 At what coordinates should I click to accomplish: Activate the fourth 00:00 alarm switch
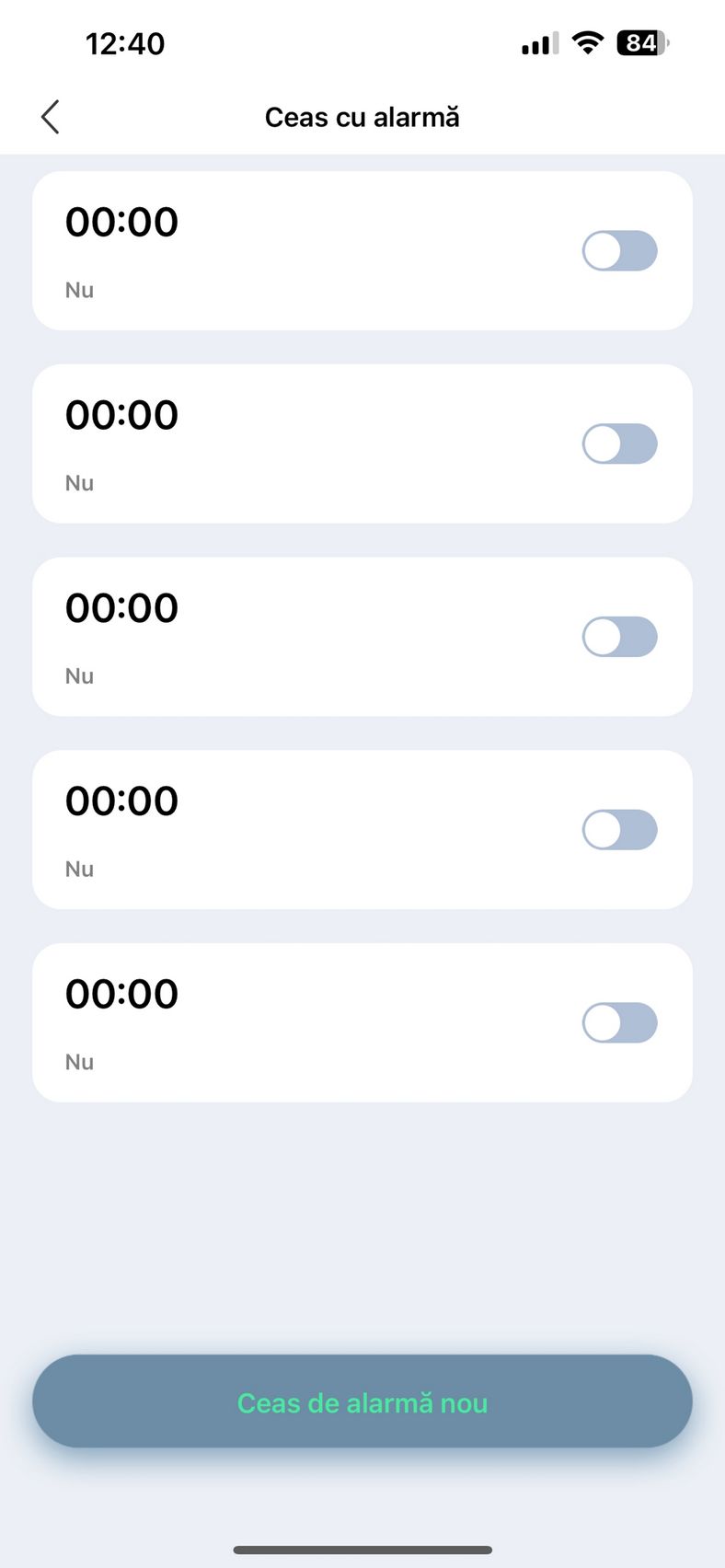click(x=619, y=829)
